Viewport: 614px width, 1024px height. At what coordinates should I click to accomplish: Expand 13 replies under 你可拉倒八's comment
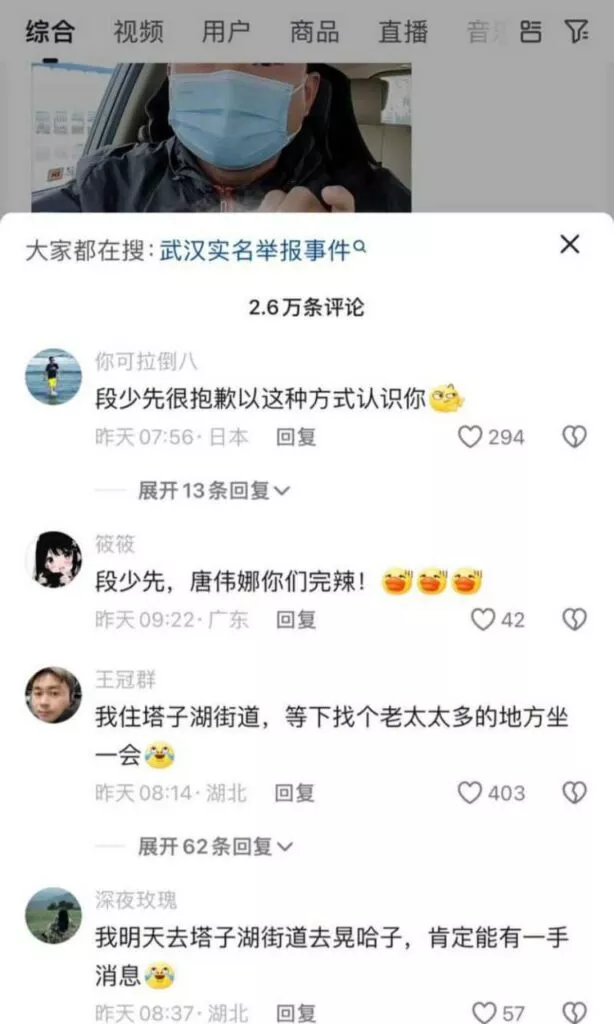coord(214,490)
